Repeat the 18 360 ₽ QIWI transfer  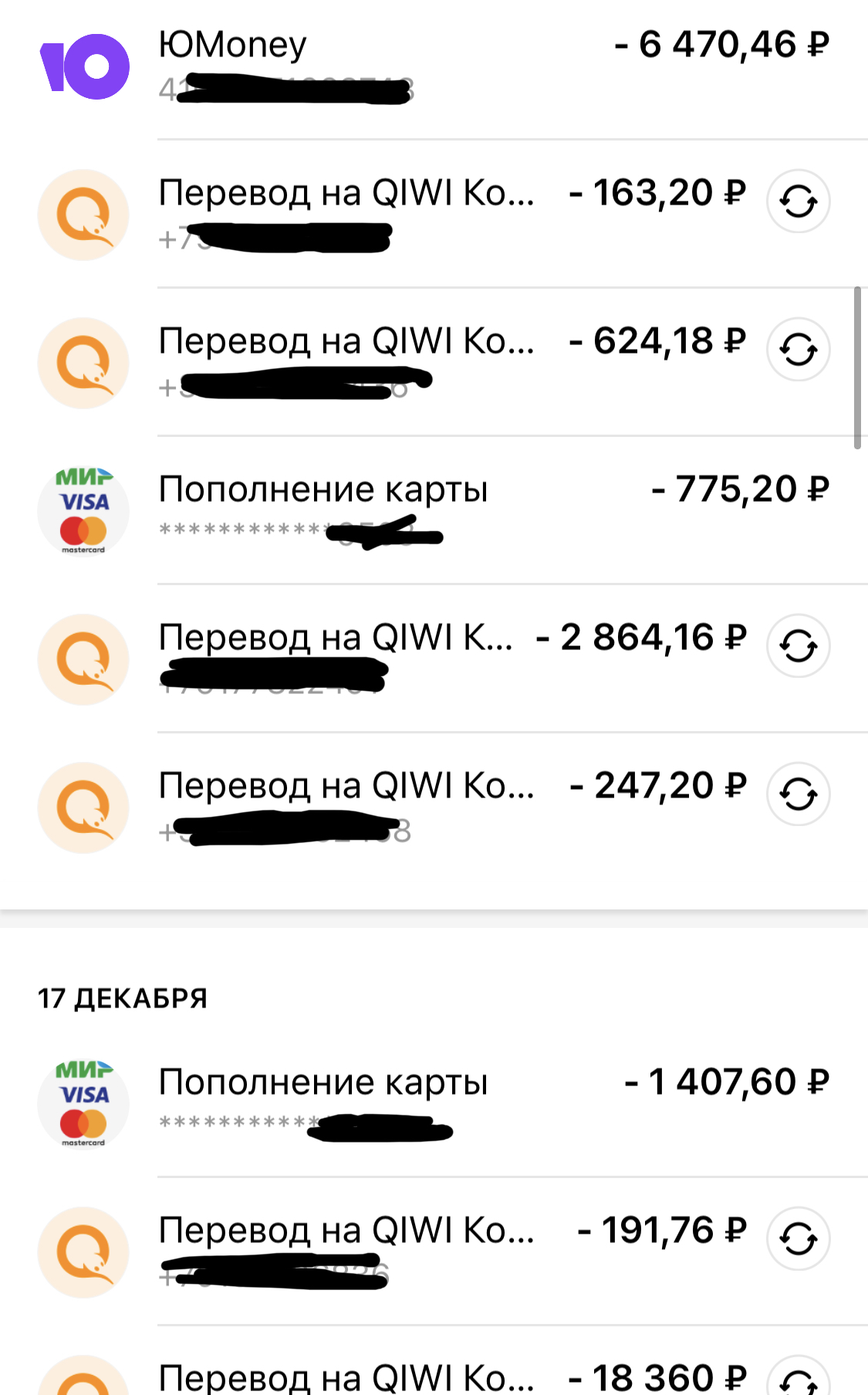pos(798,1382)
